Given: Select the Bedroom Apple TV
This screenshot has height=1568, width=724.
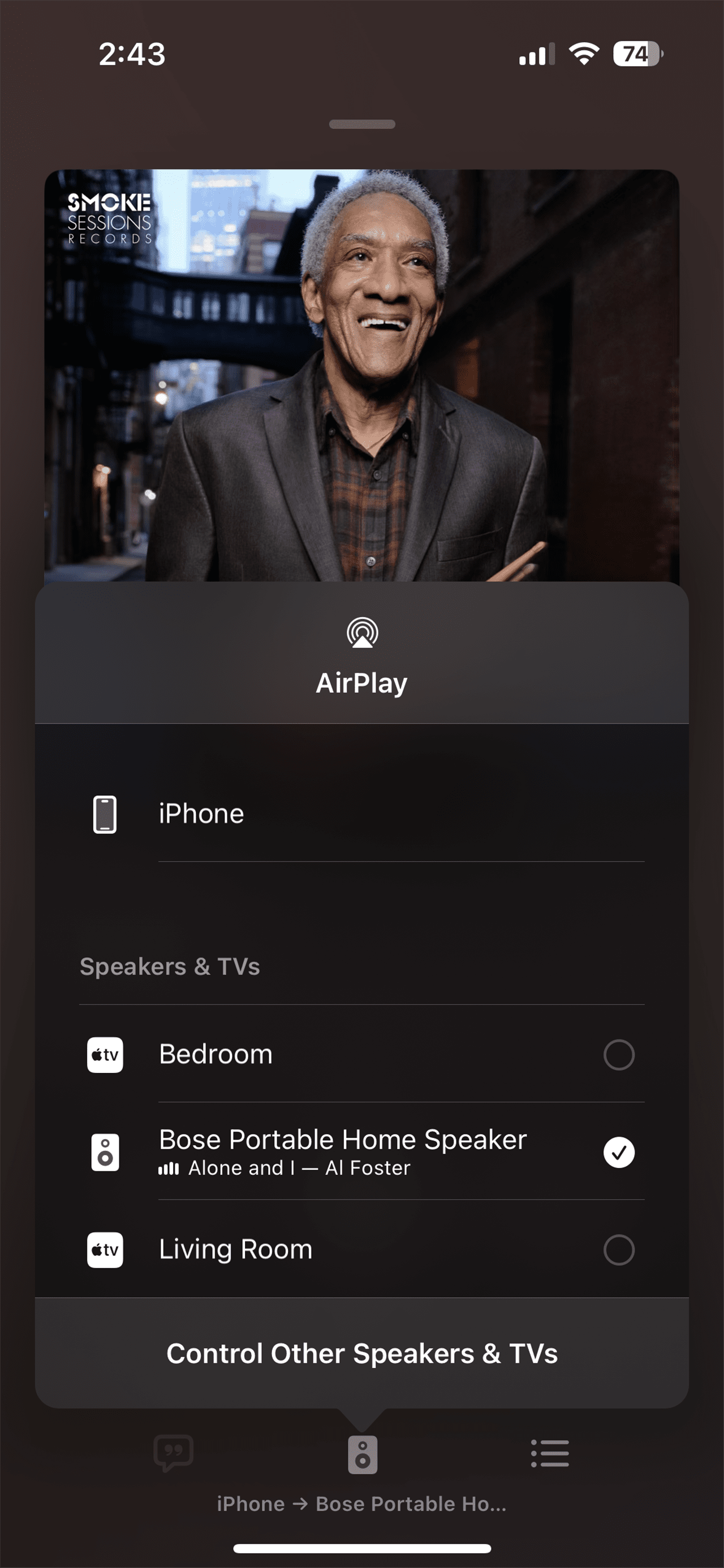Looking at the screenshot, I should click(x=361, y=1054).
